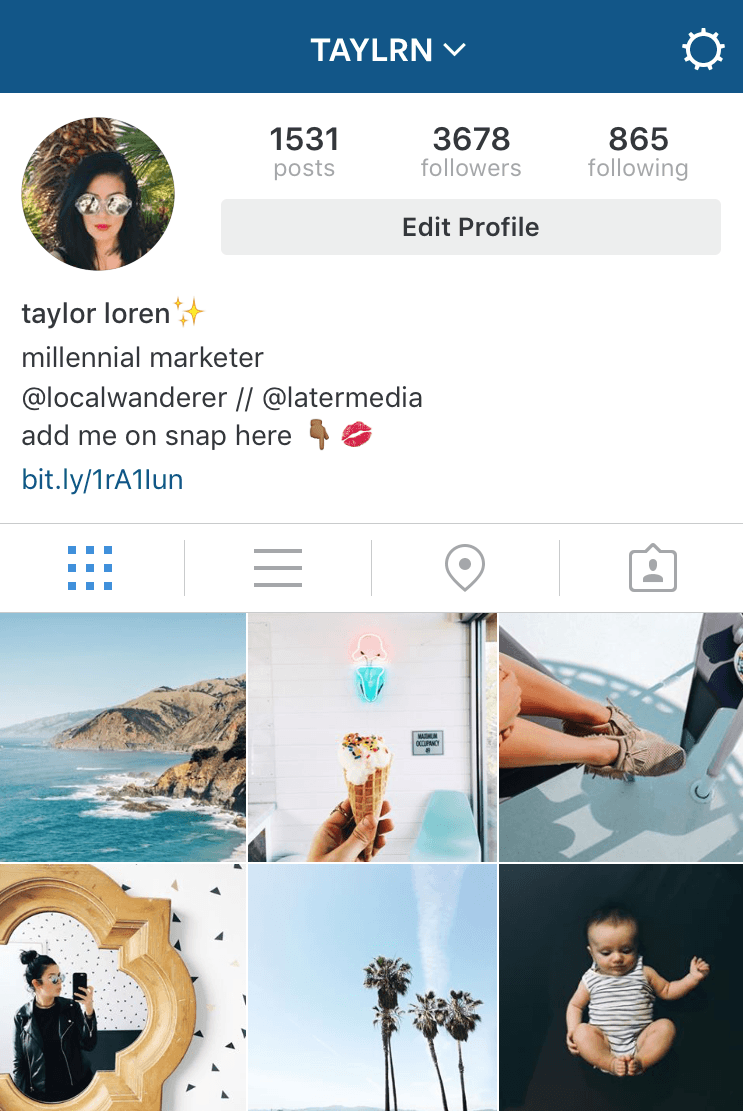
Task: Tap the Edit Profile button
Action: coord(470,227)
